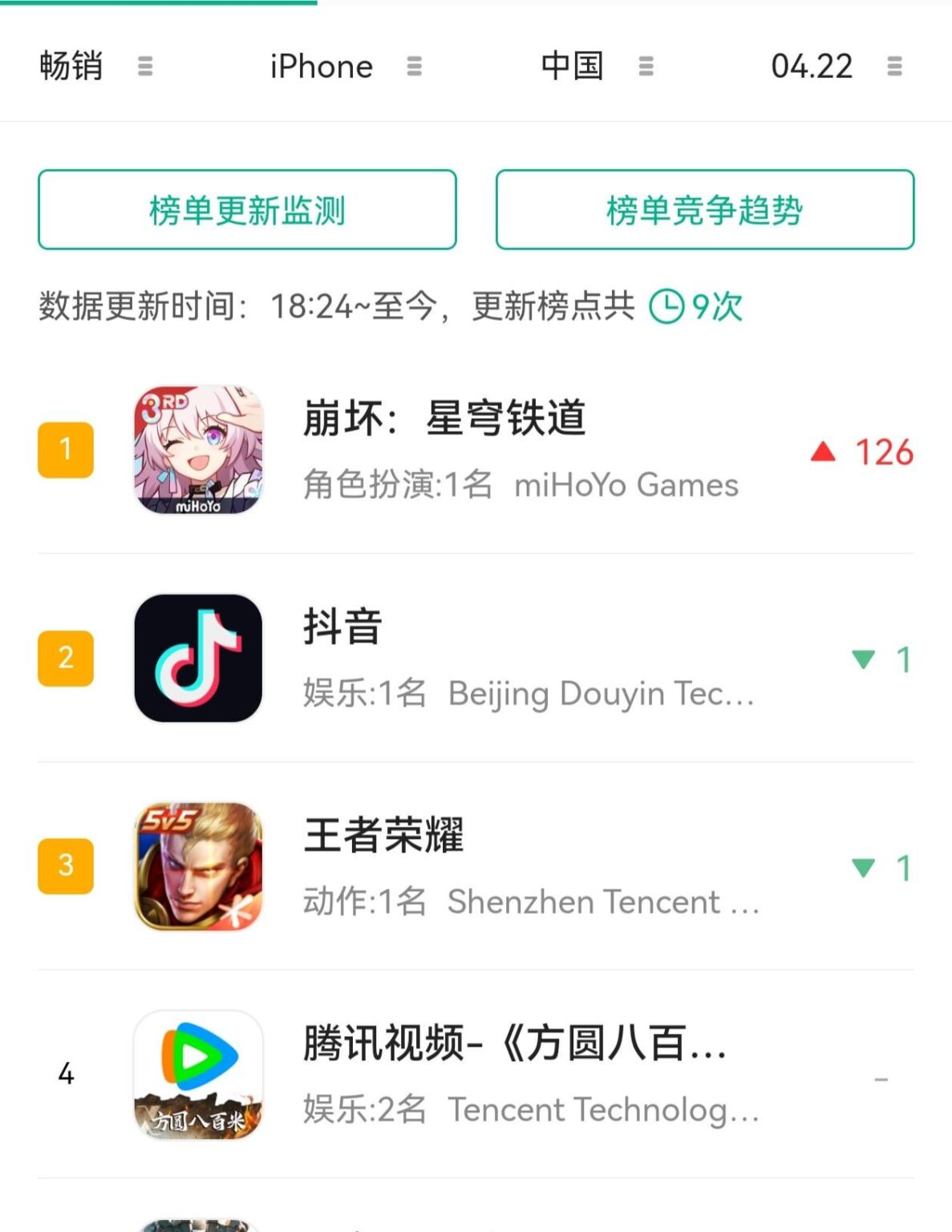952x1232 pixels.
Task: Tap the 抖音 TikTok app icon
Action: click(198, 659)
